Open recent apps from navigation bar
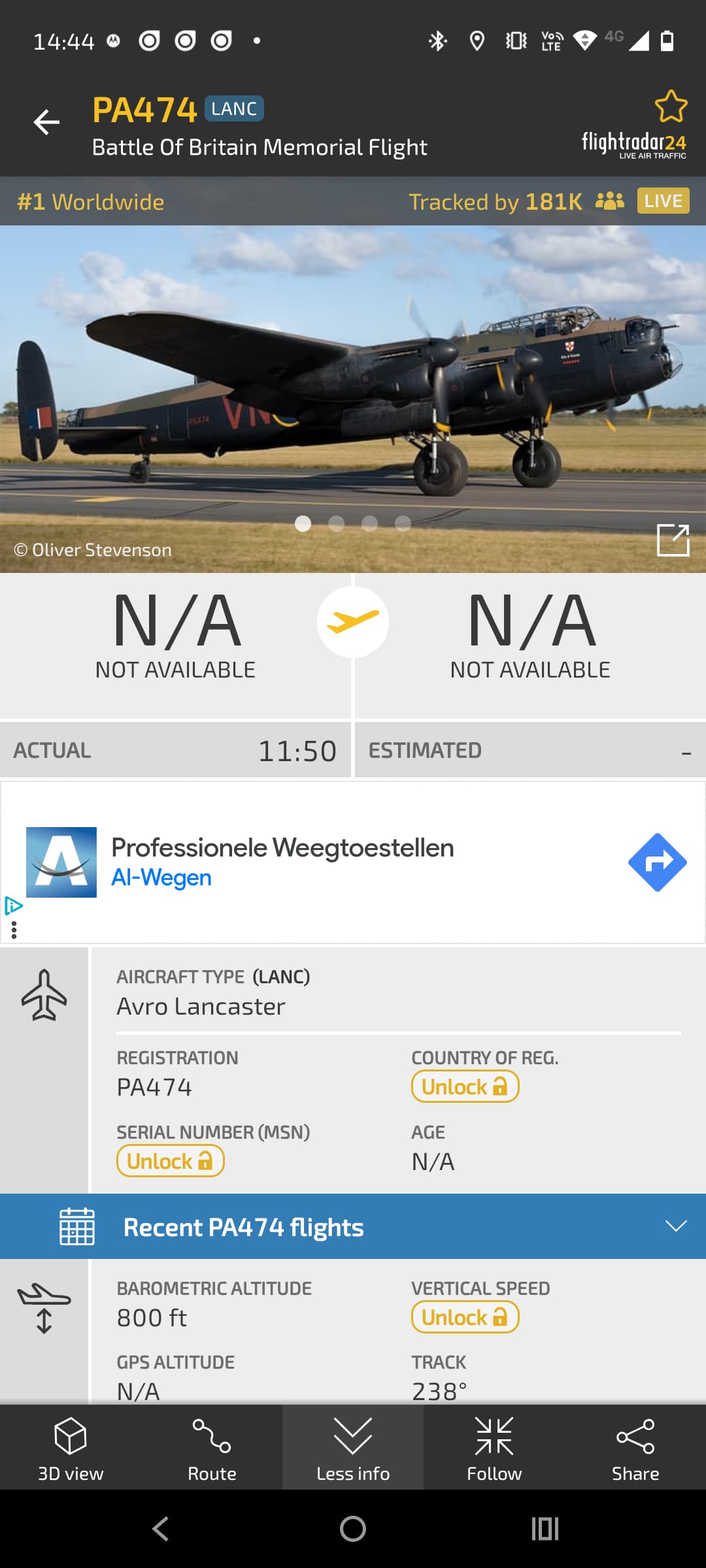Screen dimensions: 706x1568 coord(545,1529)
